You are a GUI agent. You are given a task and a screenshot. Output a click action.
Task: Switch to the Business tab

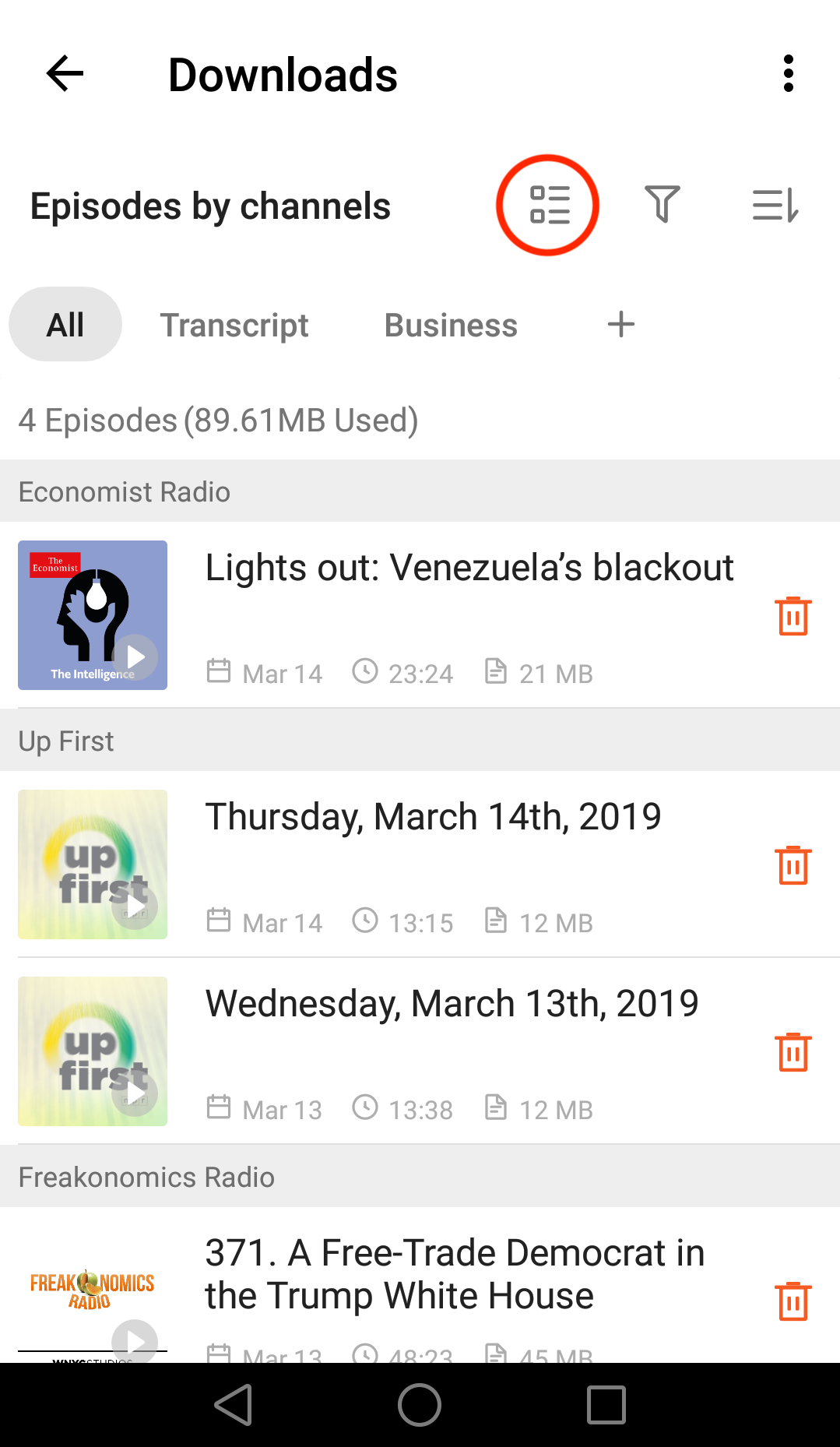451,325
